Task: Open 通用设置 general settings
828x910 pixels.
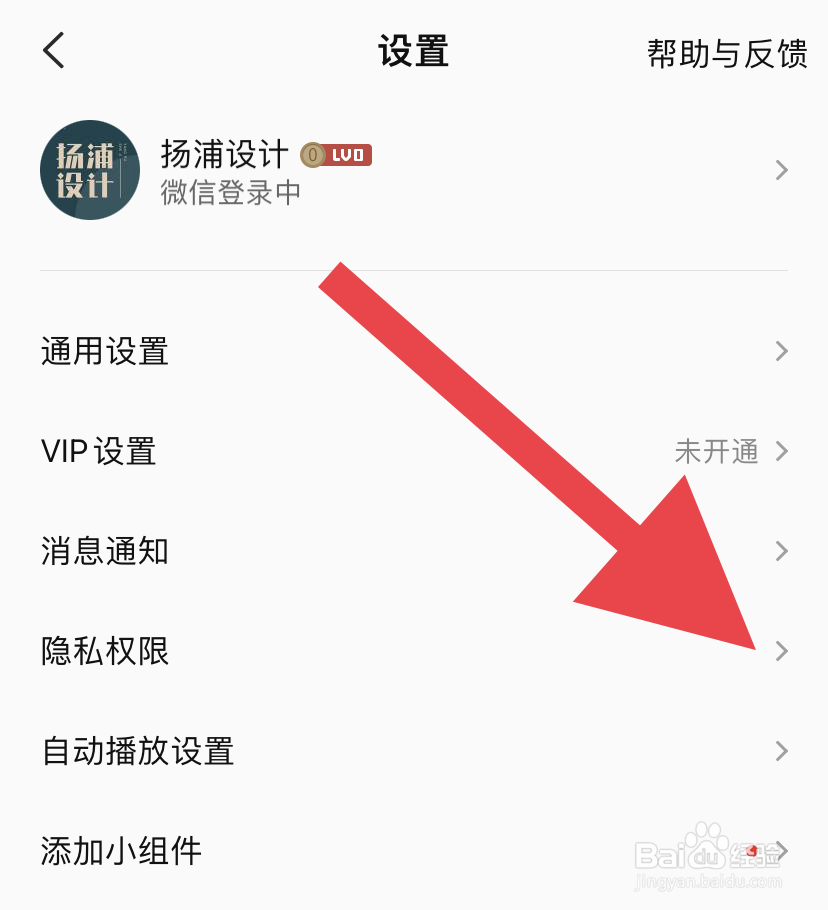Action: (x=103, y=352)
